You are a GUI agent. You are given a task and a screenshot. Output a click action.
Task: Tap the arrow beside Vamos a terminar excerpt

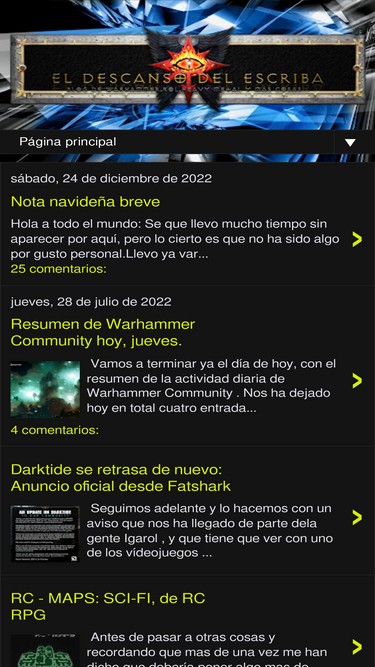(x=357, y=381)
